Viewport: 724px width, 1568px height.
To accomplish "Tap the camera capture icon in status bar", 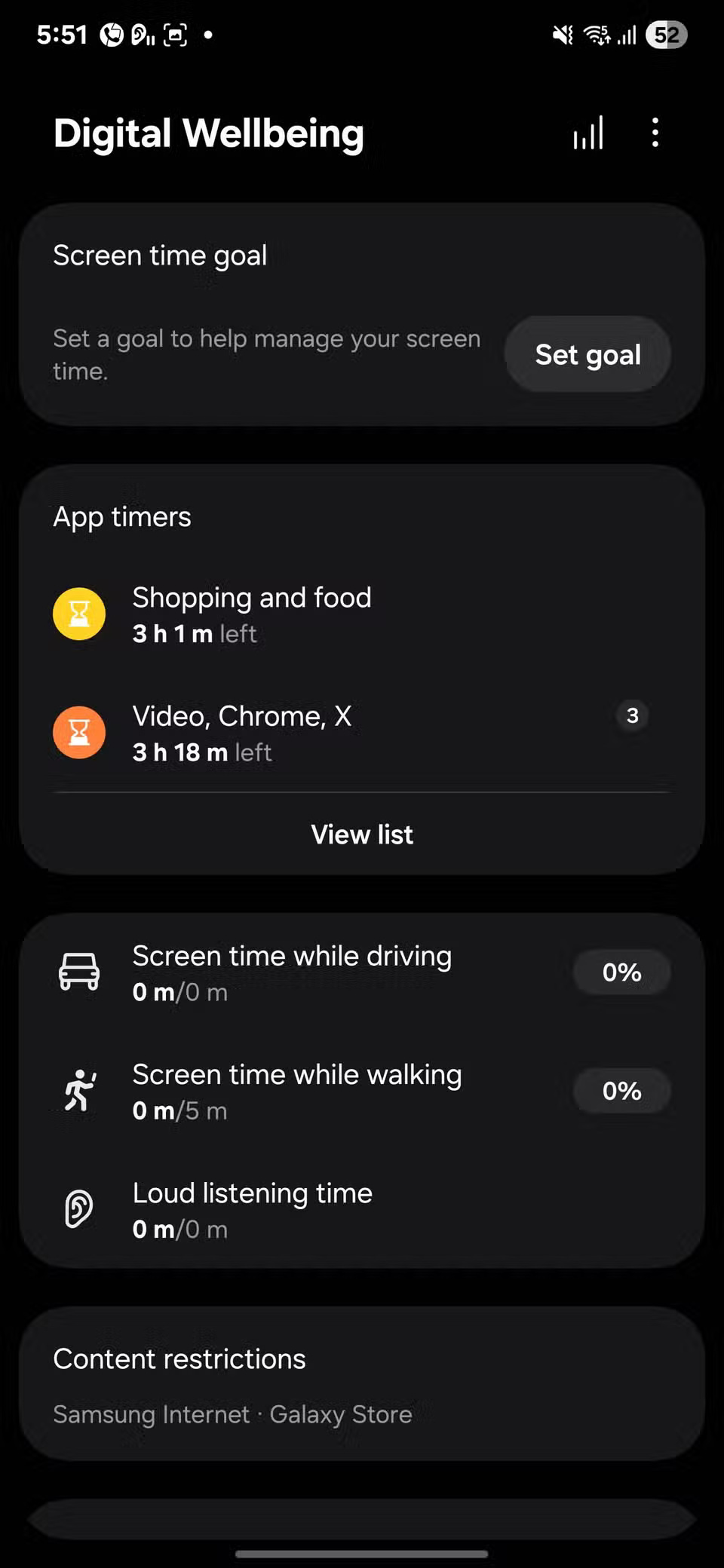I will coord(174,34).
